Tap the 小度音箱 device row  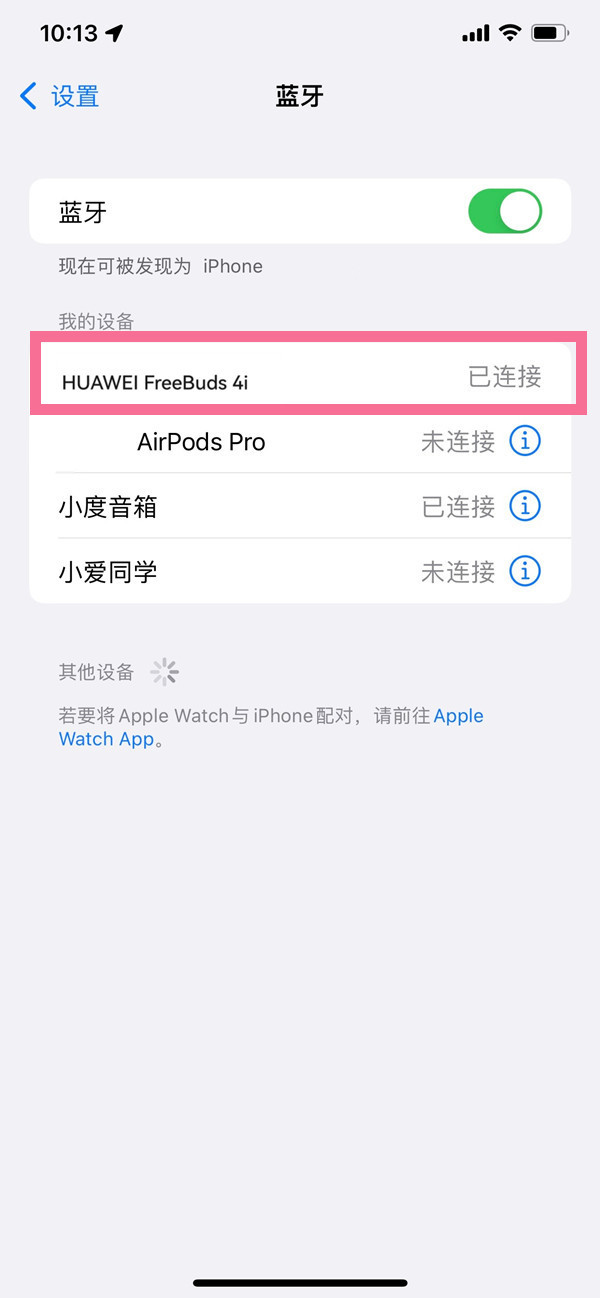coord(108,507)
